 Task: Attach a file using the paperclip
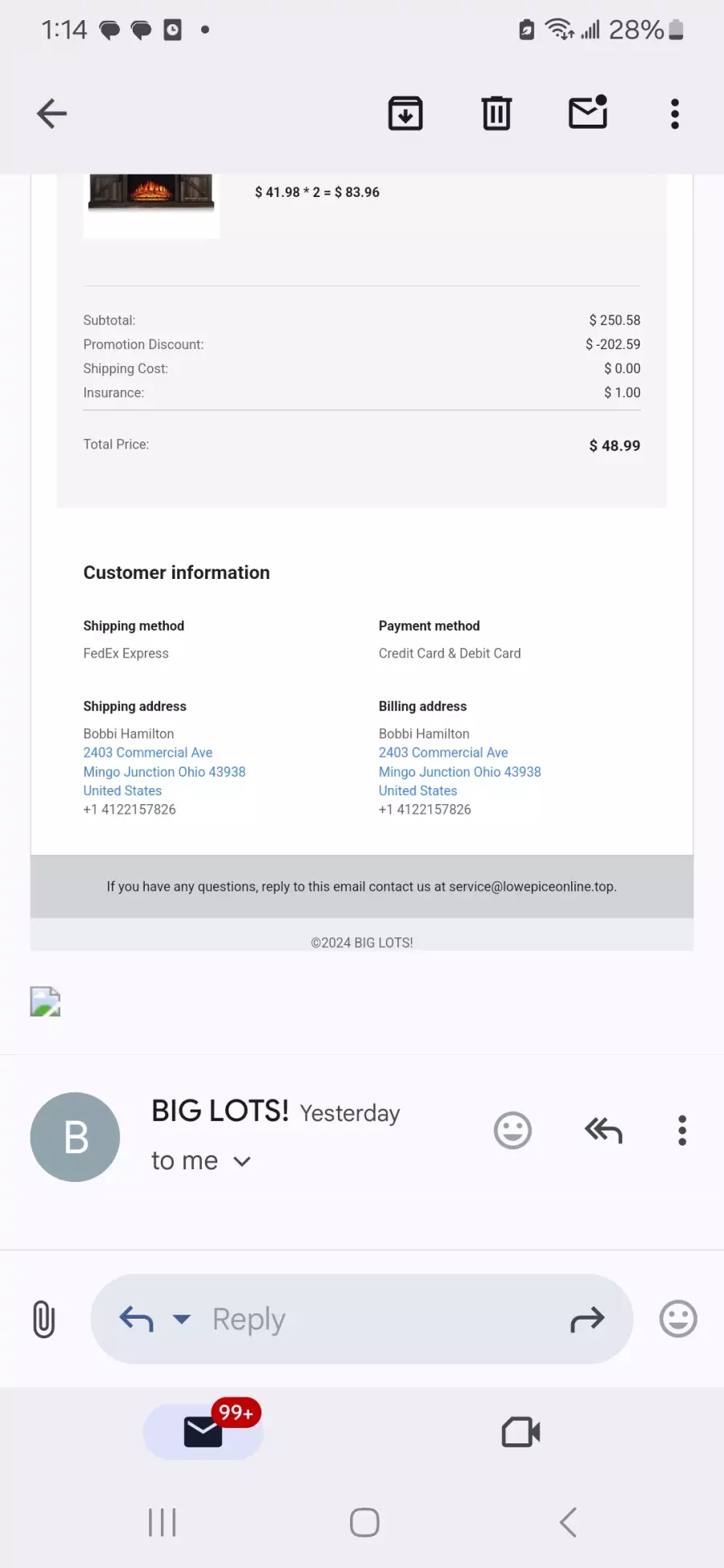click(44, 1319)
